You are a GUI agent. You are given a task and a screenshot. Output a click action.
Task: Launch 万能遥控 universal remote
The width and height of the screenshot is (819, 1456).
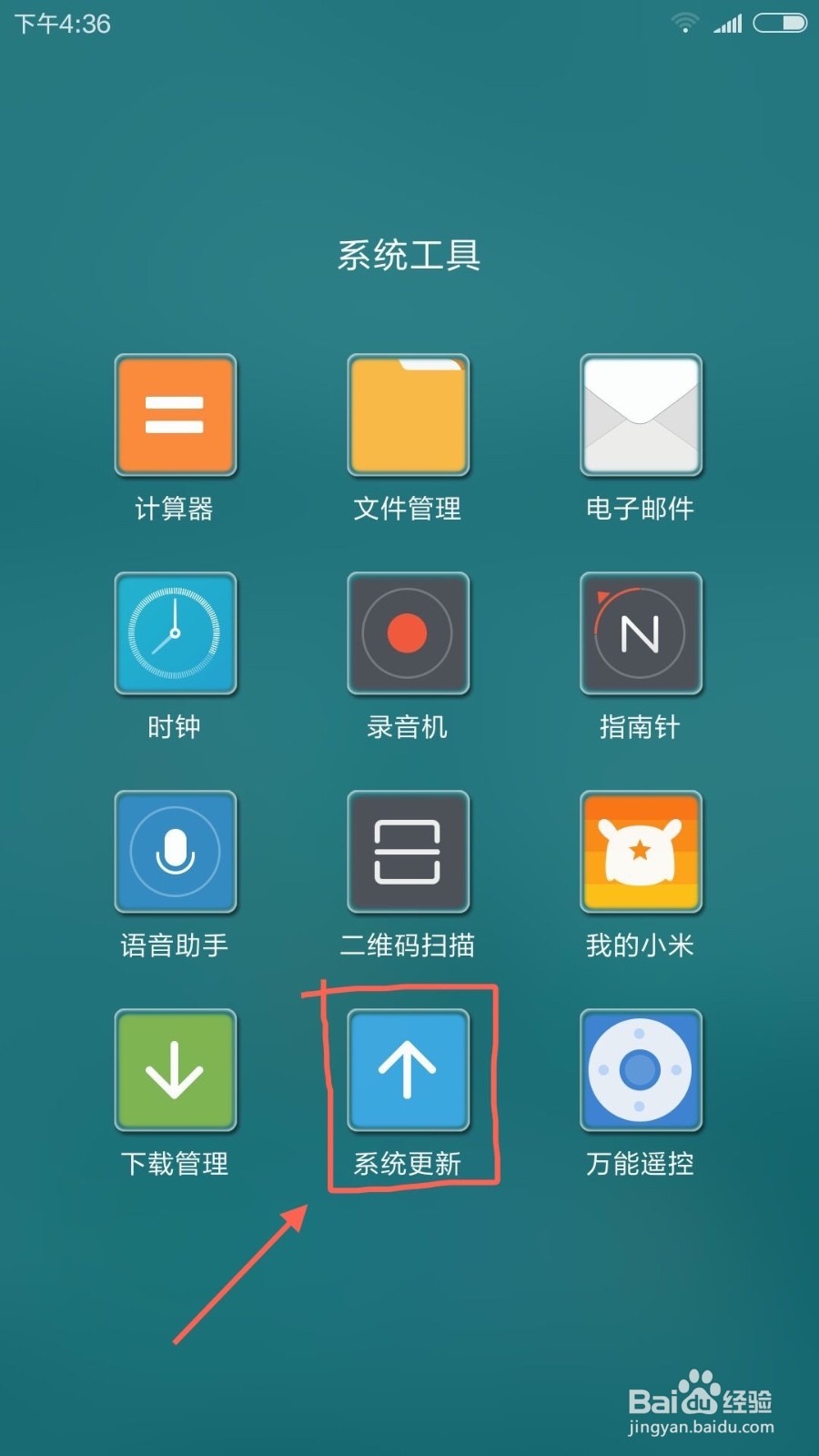click(641, 1070)
